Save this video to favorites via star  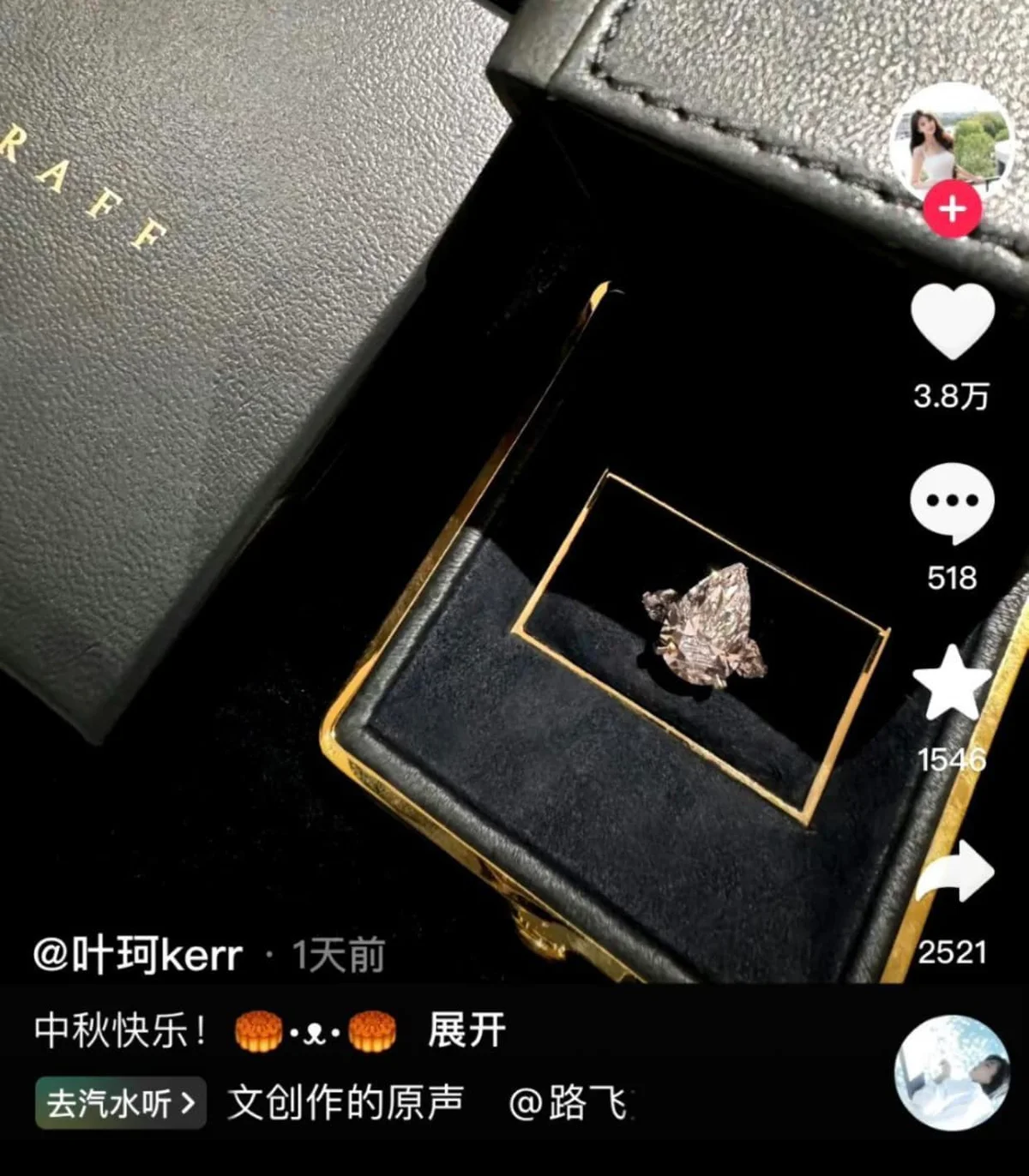click(951, 684)
